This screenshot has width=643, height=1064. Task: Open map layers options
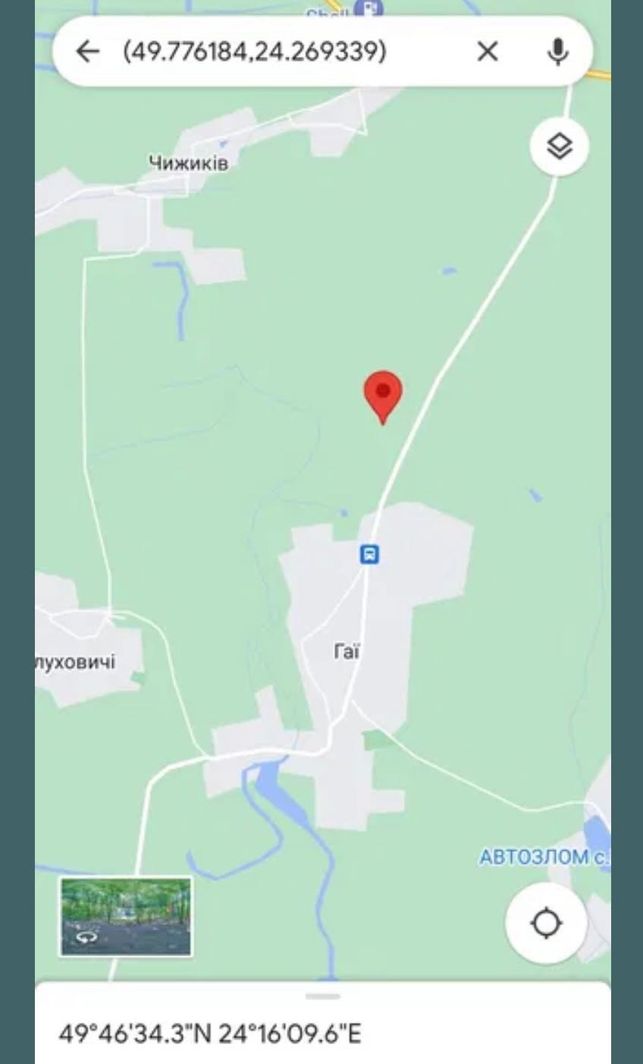tap(560, 146)
